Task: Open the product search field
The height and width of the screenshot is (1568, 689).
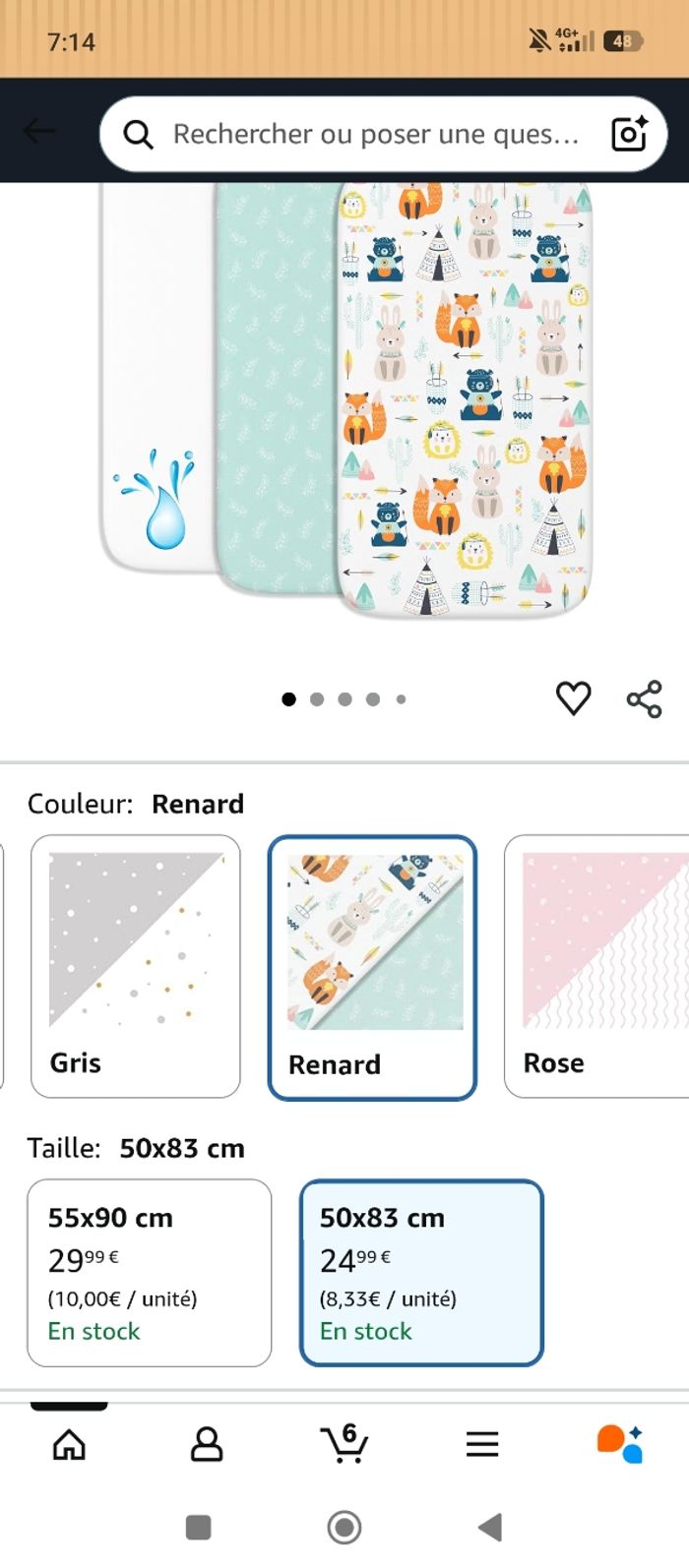Action: point(374,134)
